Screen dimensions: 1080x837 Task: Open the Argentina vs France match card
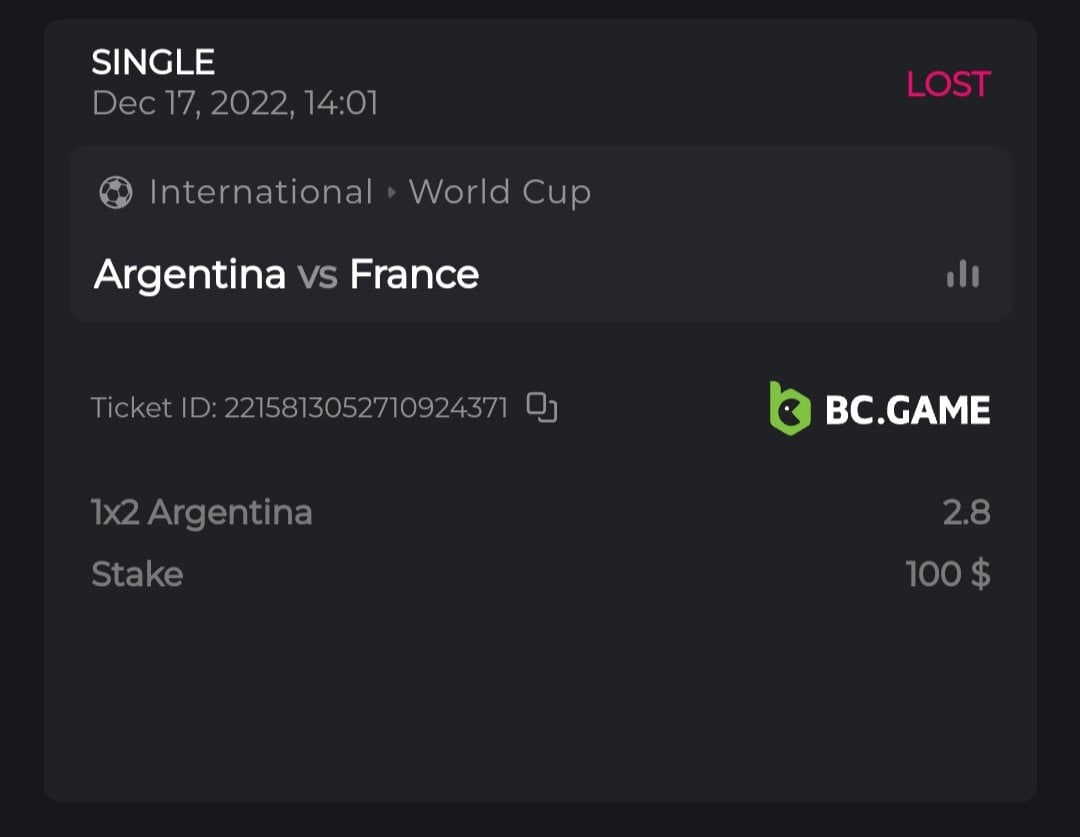point(287,274)
